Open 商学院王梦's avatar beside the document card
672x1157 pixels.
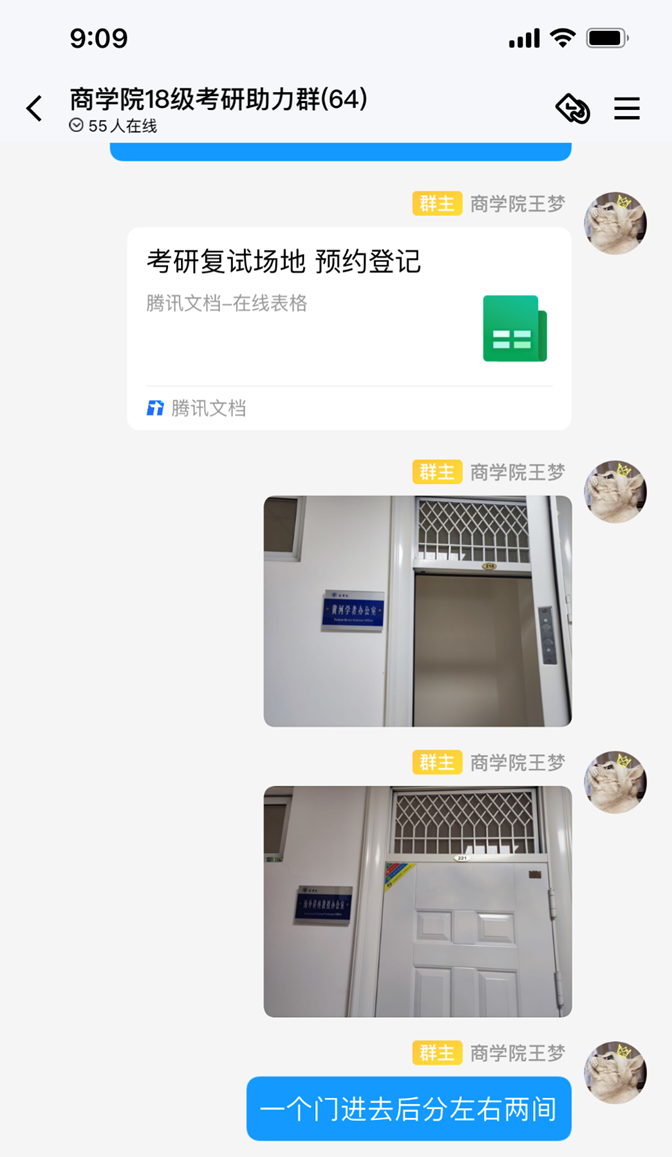615,223
